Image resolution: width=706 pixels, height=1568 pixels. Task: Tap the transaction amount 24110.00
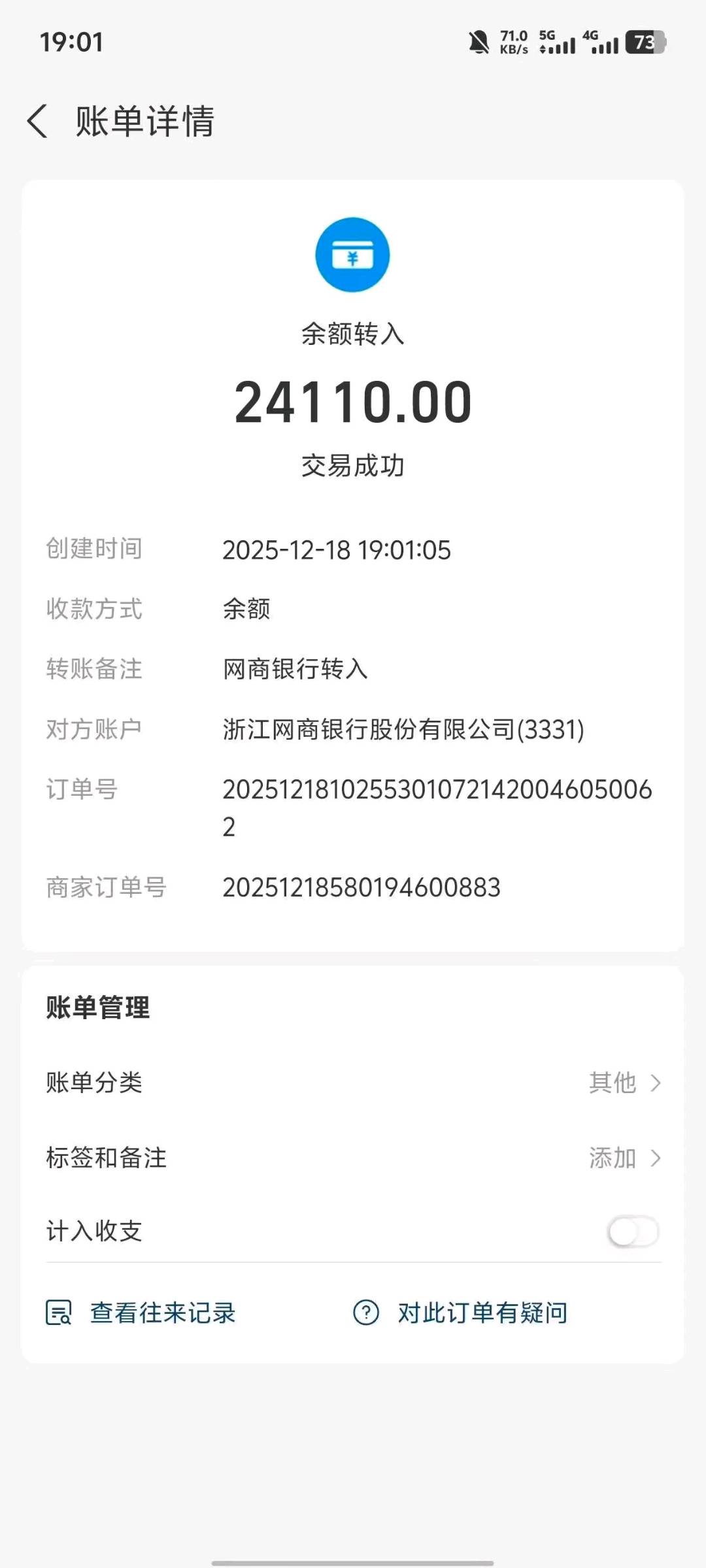coord(353,402)
